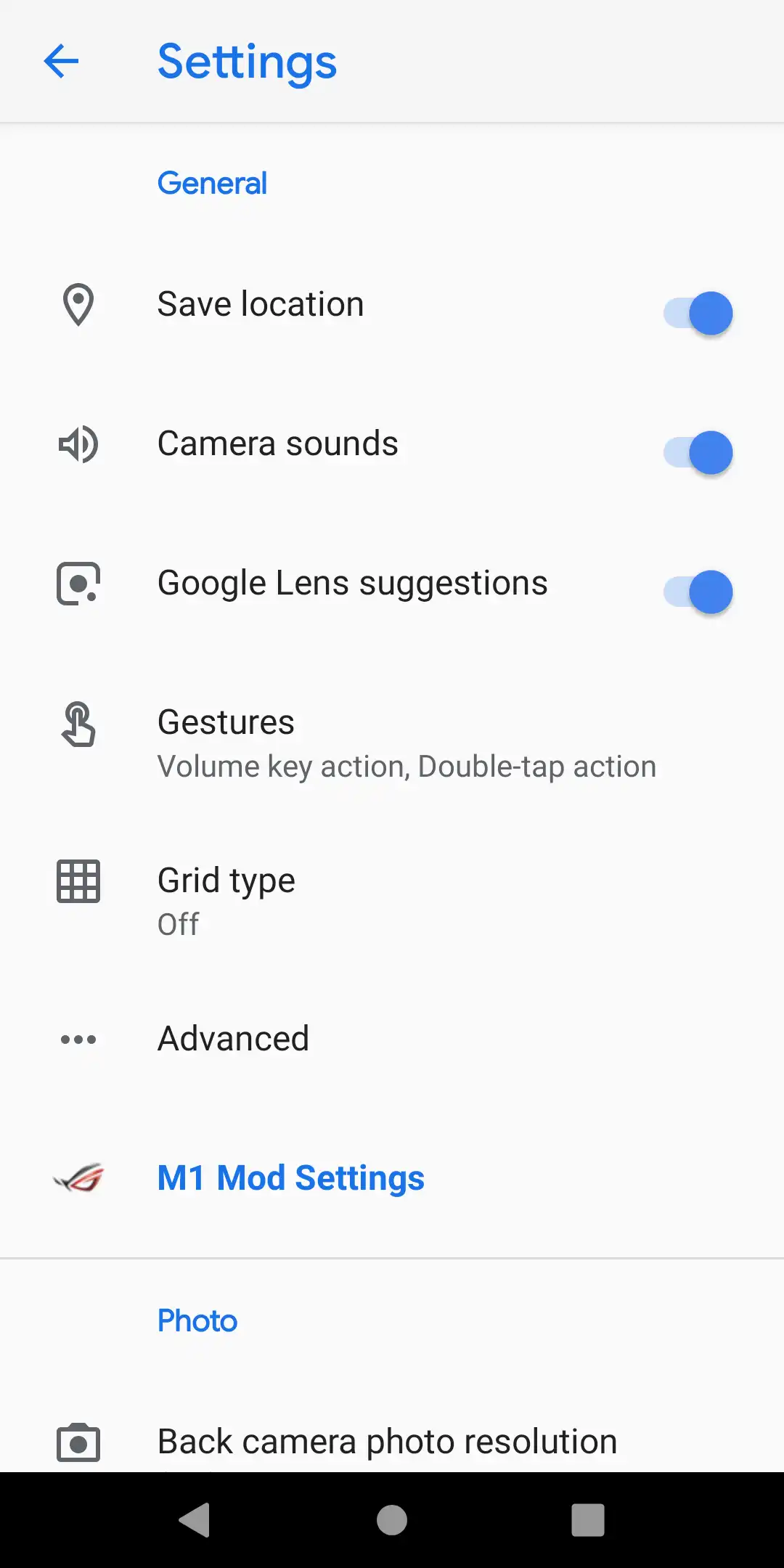
Task: Open M1 Mod Settings
Action: click(392, 1177)
